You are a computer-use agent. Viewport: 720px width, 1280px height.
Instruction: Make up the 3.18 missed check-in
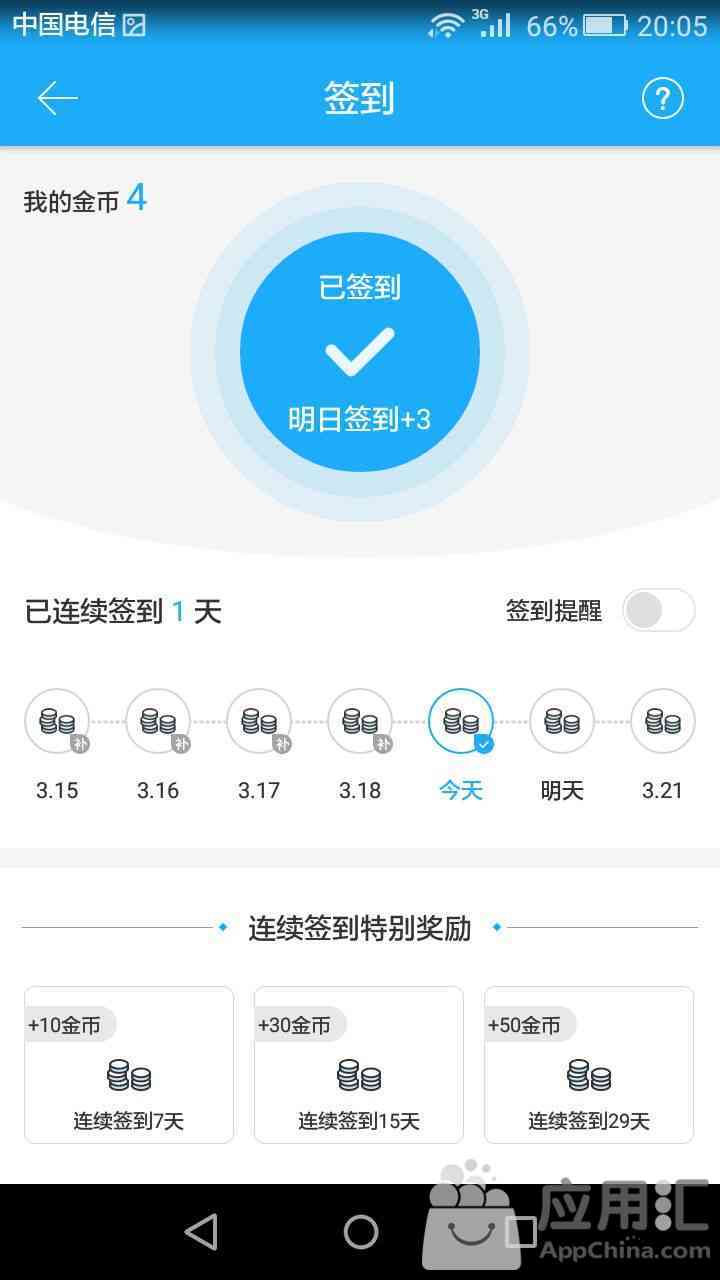360,721
